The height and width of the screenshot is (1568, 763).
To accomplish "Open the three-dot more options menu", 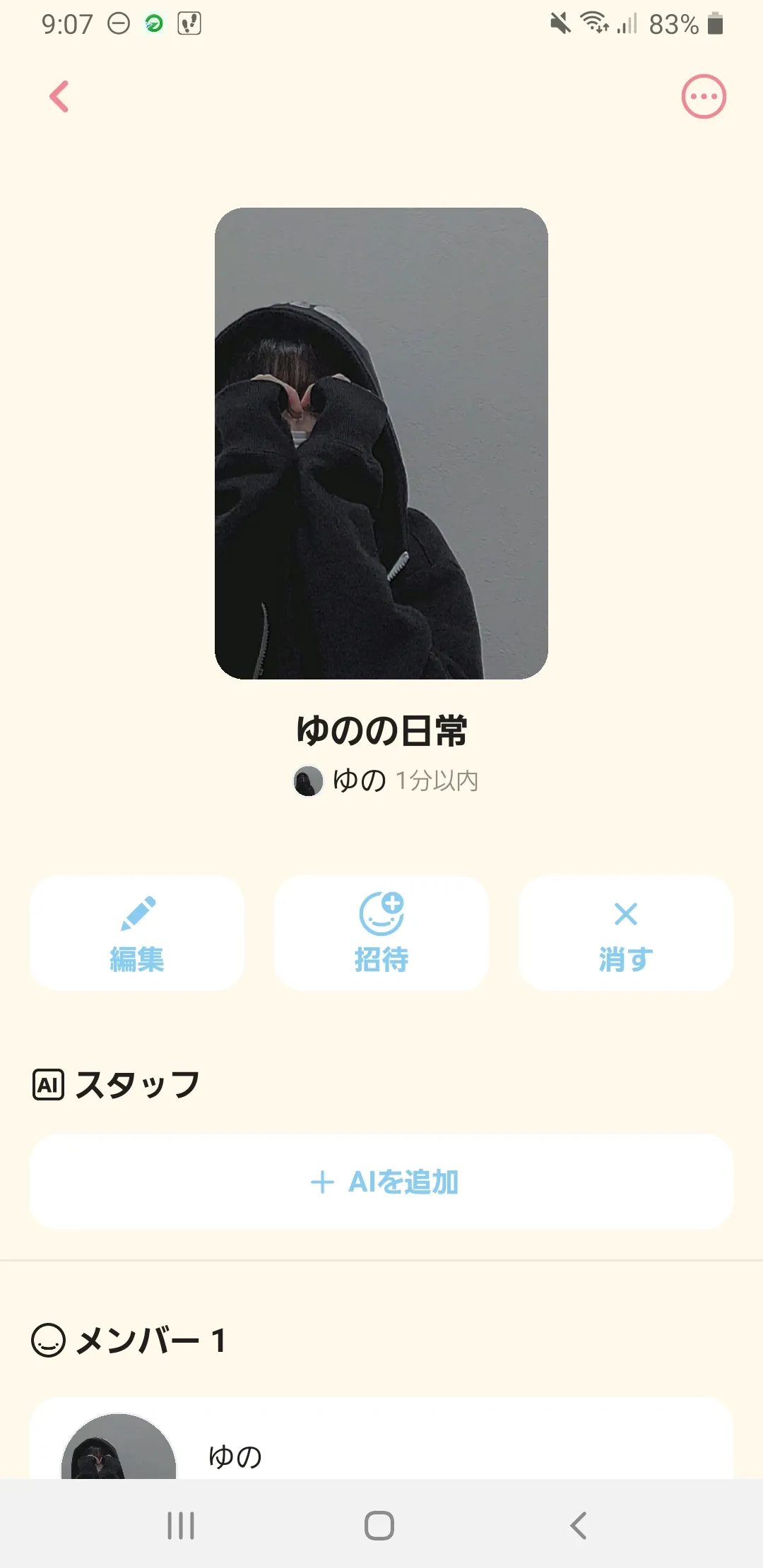I will click(x=703, y=97).
